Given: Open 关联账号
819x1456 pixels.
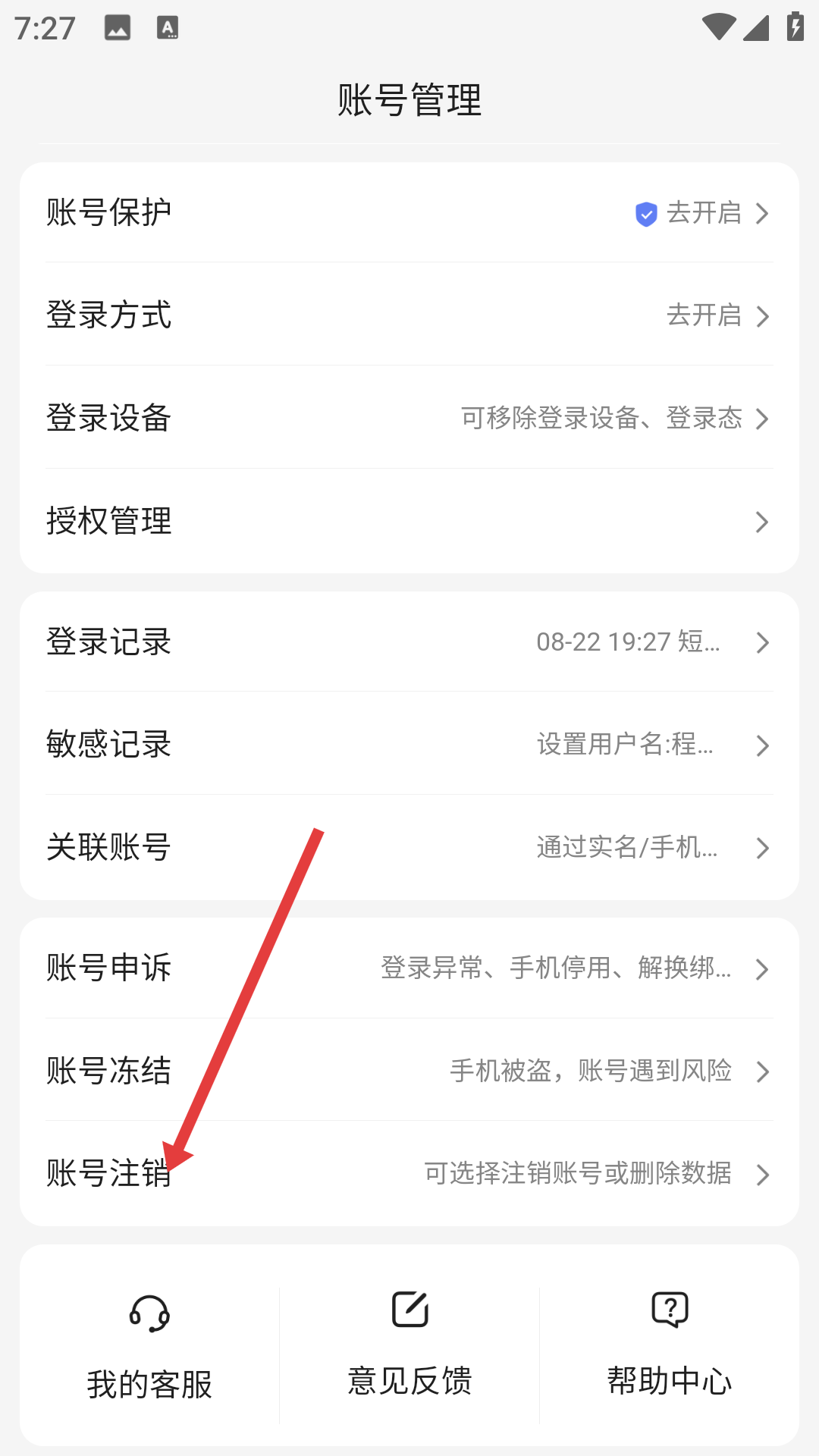Looking at the screenshot, I should pos(409,847).
